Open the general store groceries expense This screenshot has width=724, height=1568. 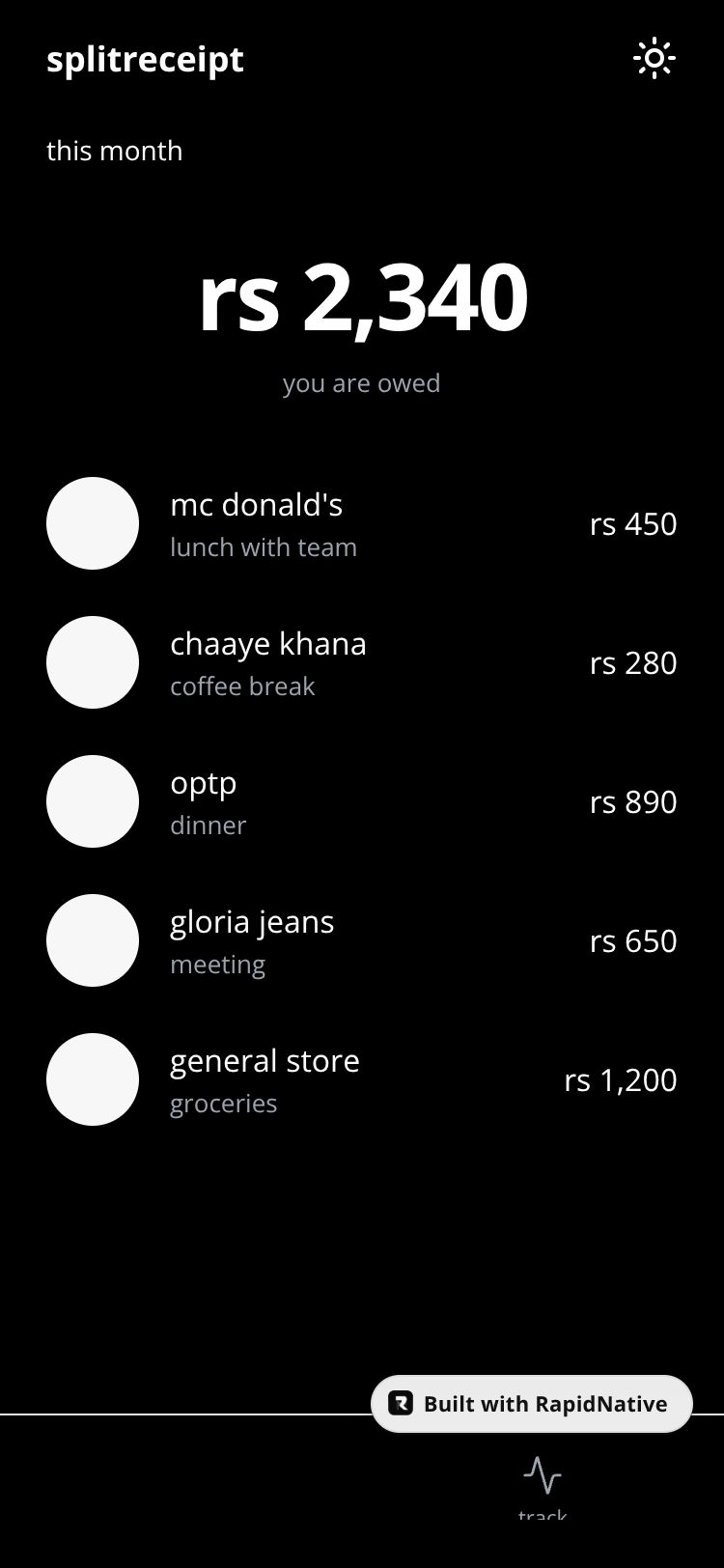coord(361,1079)
